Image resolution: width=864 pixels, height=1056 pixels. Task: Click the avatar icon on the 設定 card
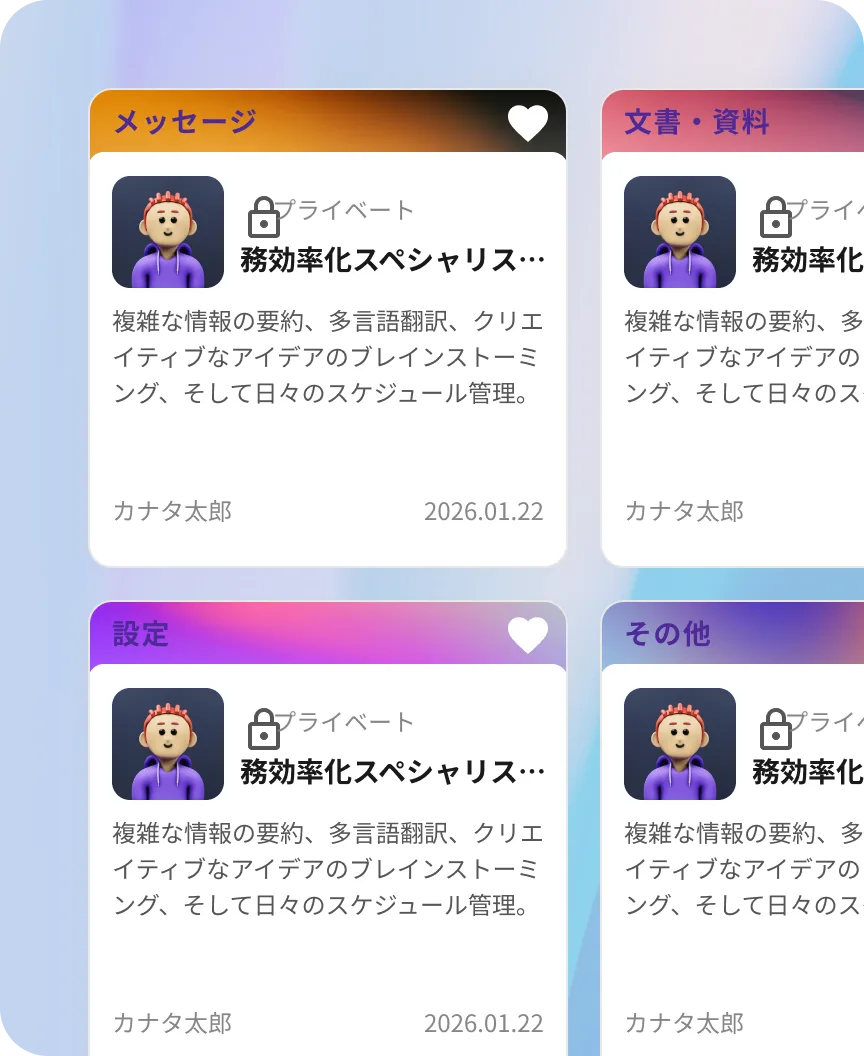[x=167, y=744]
